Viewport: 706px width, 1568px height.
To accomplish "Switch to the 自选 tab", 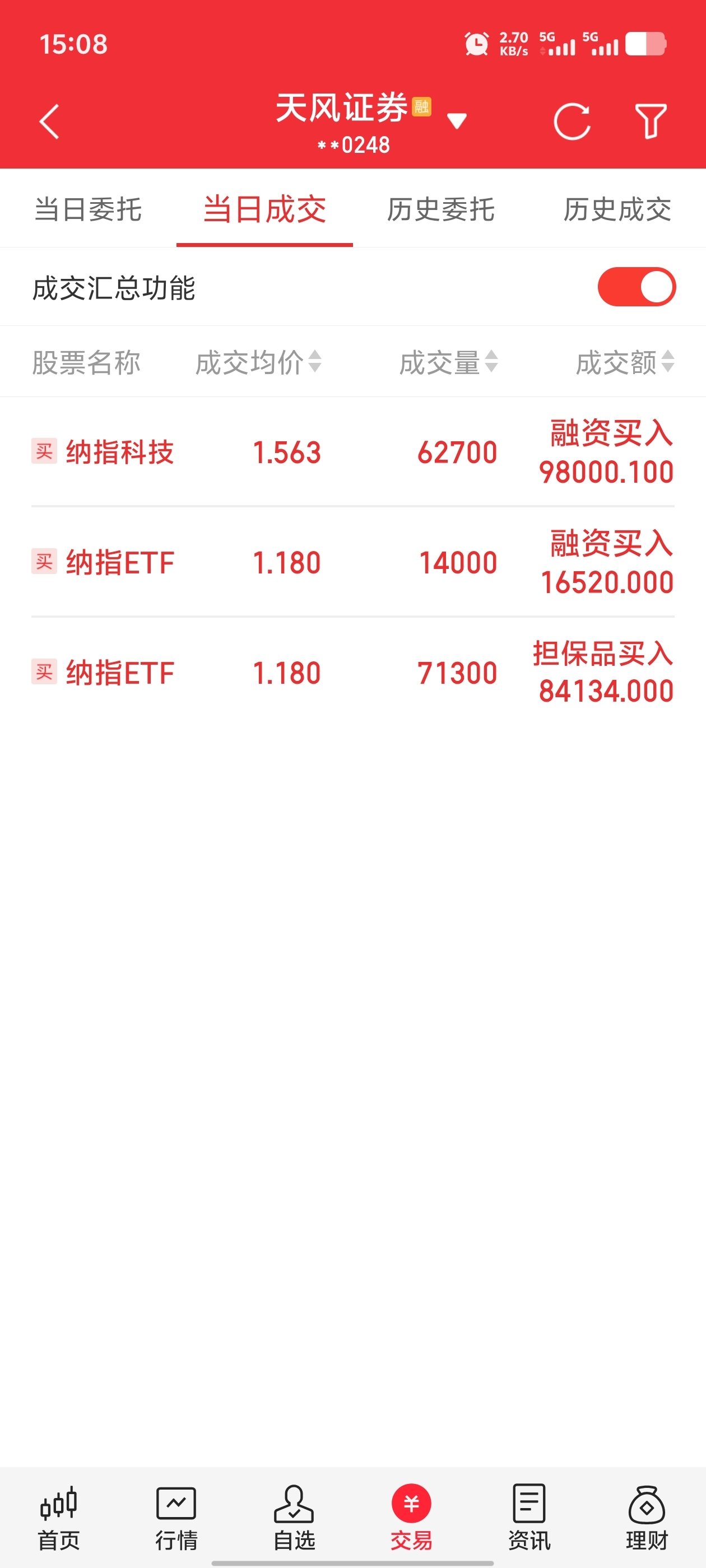I will 294,1518.
